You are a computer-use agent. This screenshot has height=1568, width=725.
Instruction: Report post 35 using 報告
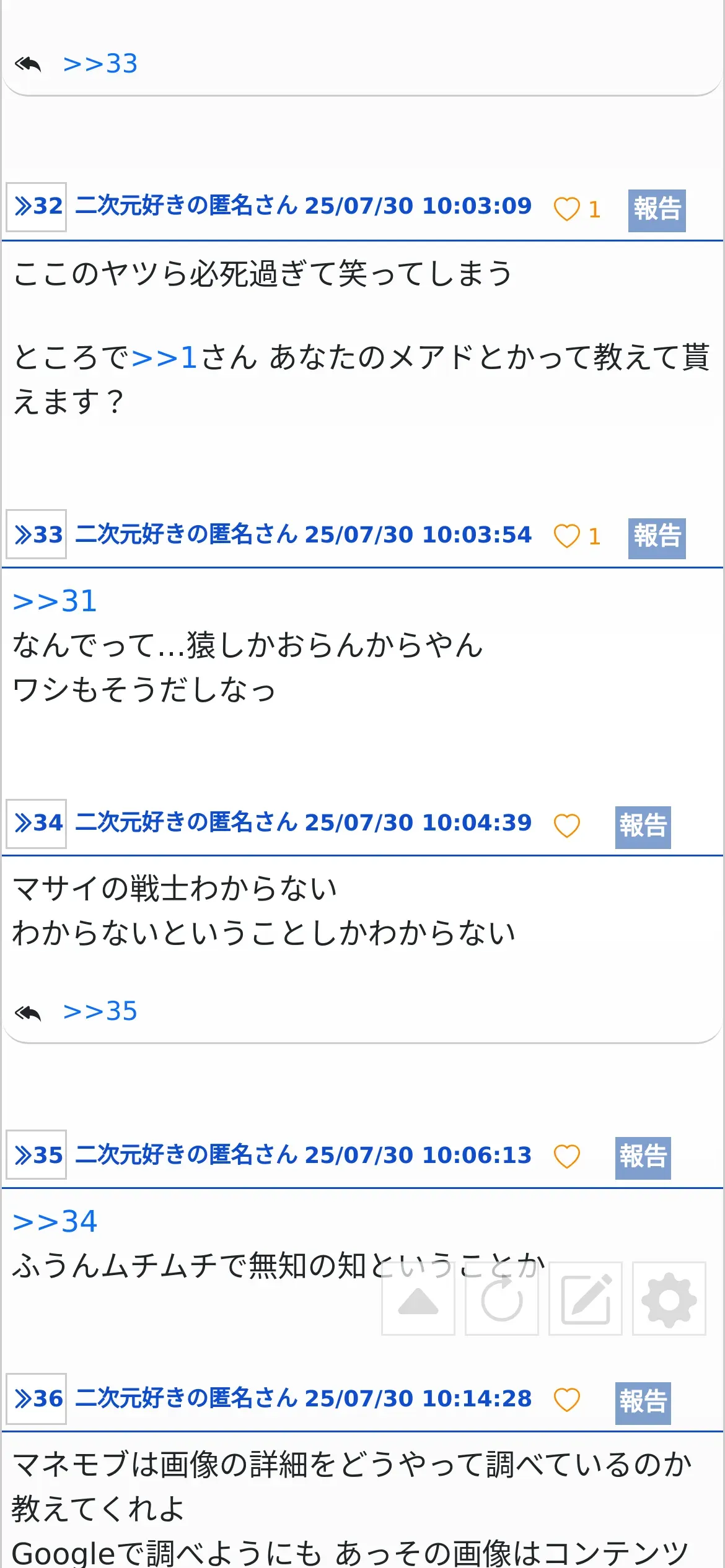[x=643, y=1157]
